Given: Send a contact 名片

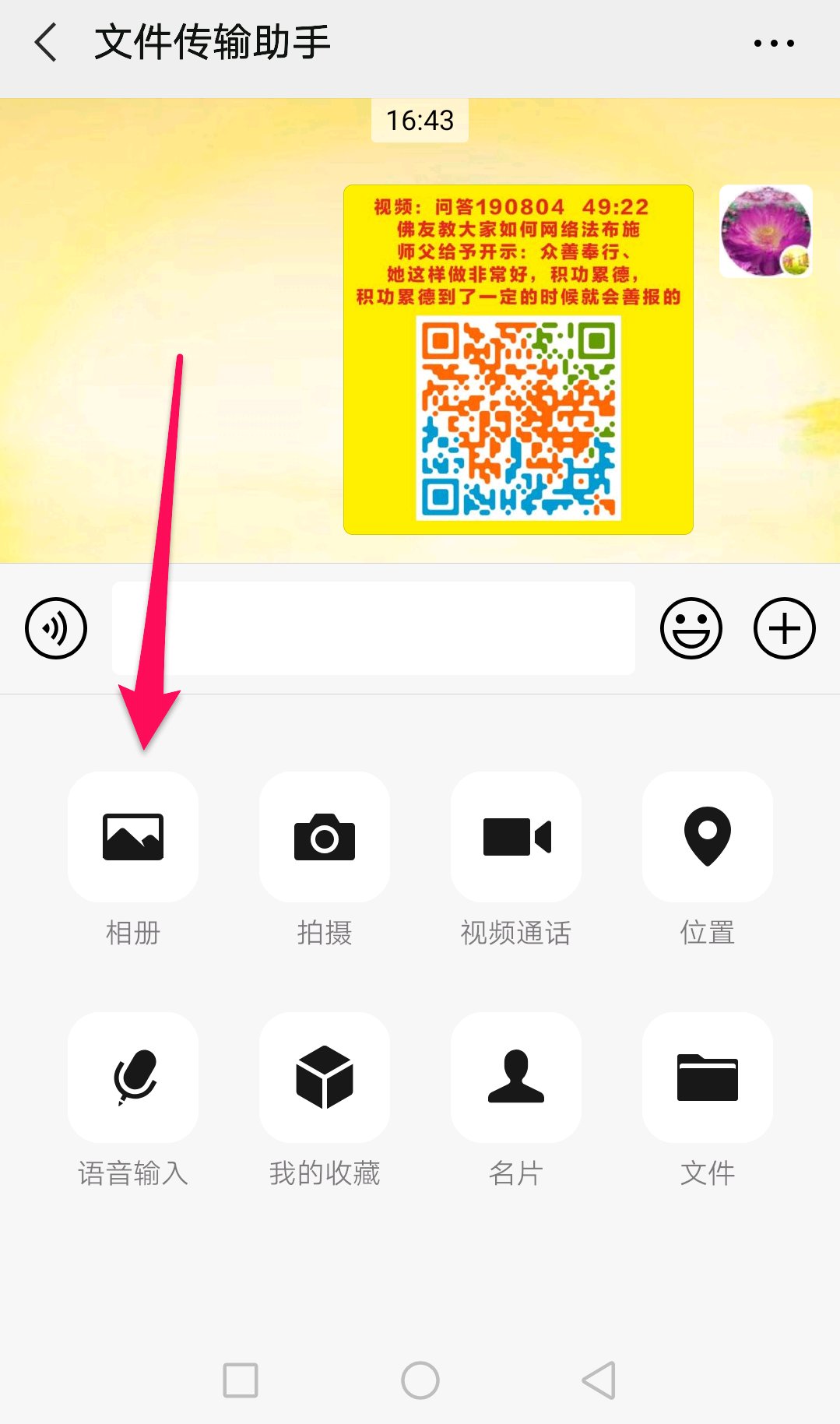Looking at the screenshot, I should [x=516, y=1078].
